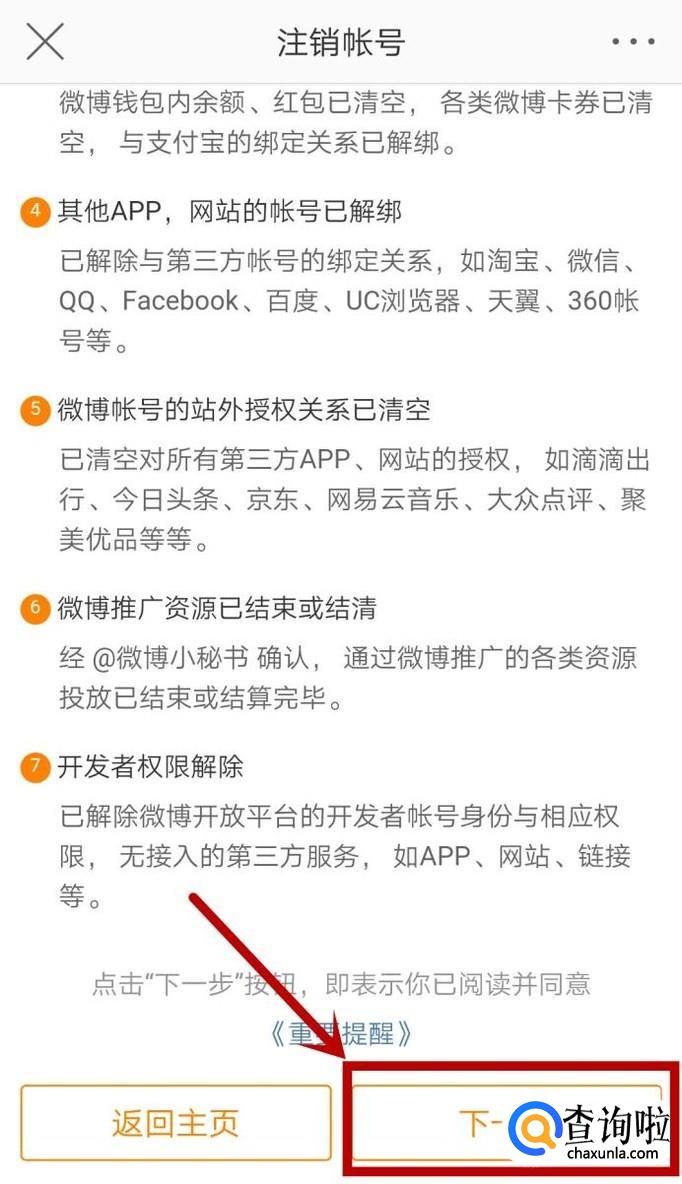Open the 《重要提醒》 link
682x1184 pixels.
point(340,1033)
